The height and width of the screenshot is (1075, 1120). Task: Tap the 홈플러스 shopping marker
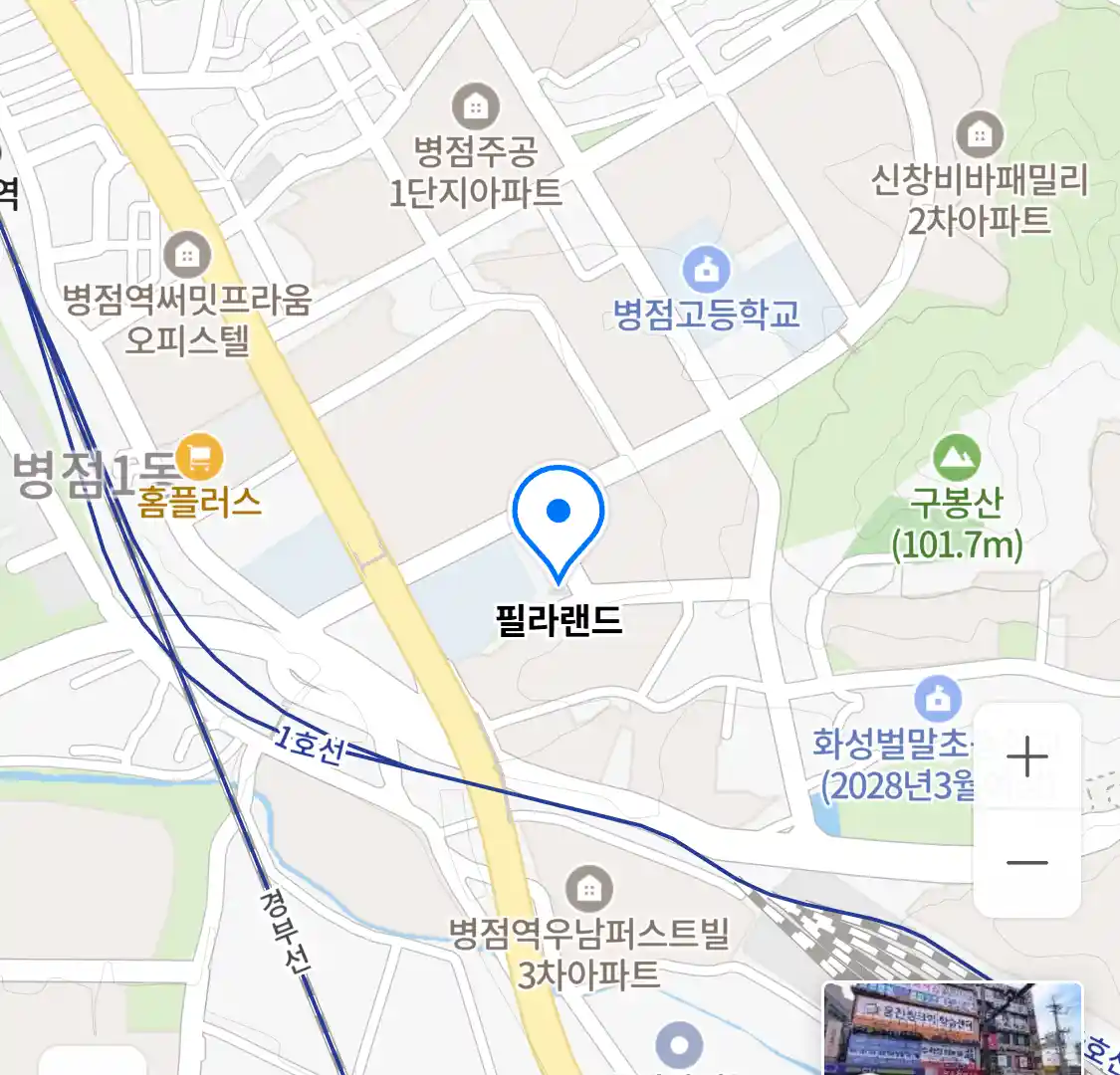click(199, 459)
